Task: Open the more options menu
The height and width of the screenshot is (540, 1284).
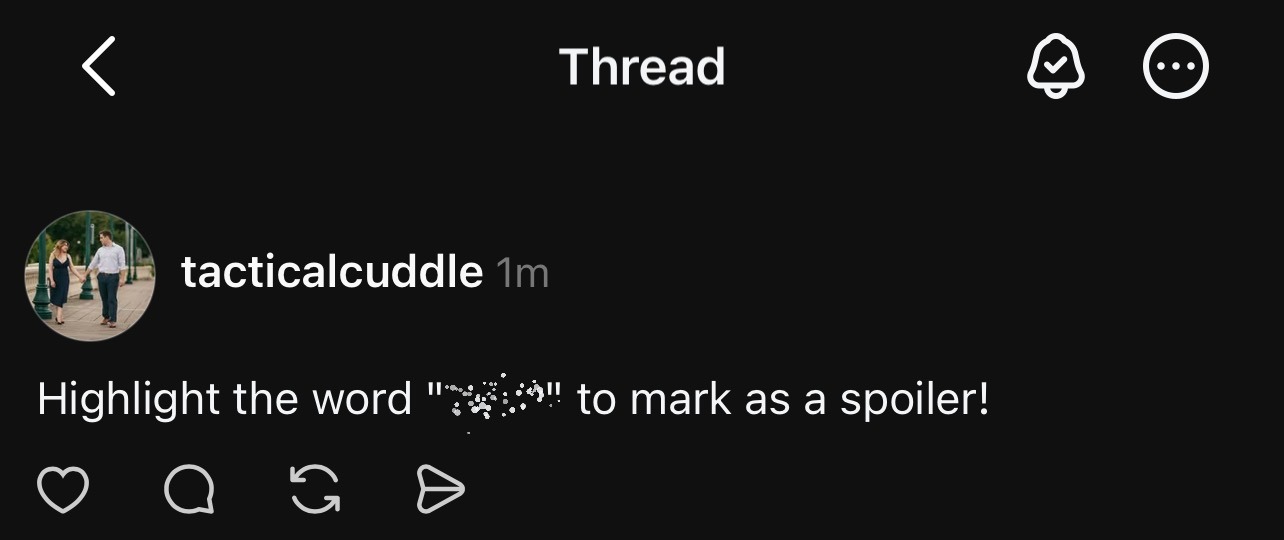Action: 1175,67
